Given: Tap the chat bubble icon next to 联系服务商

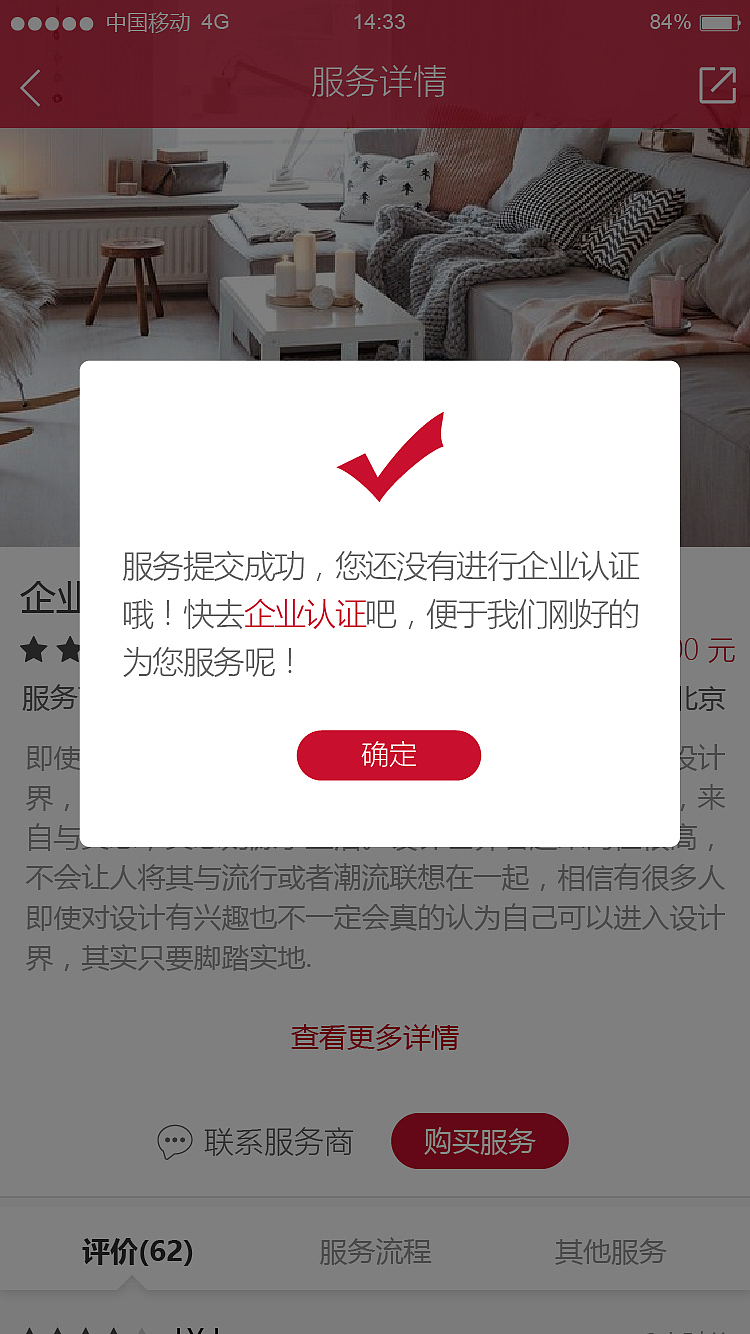Looking at the screenshot, I should tap(175, 1141).
